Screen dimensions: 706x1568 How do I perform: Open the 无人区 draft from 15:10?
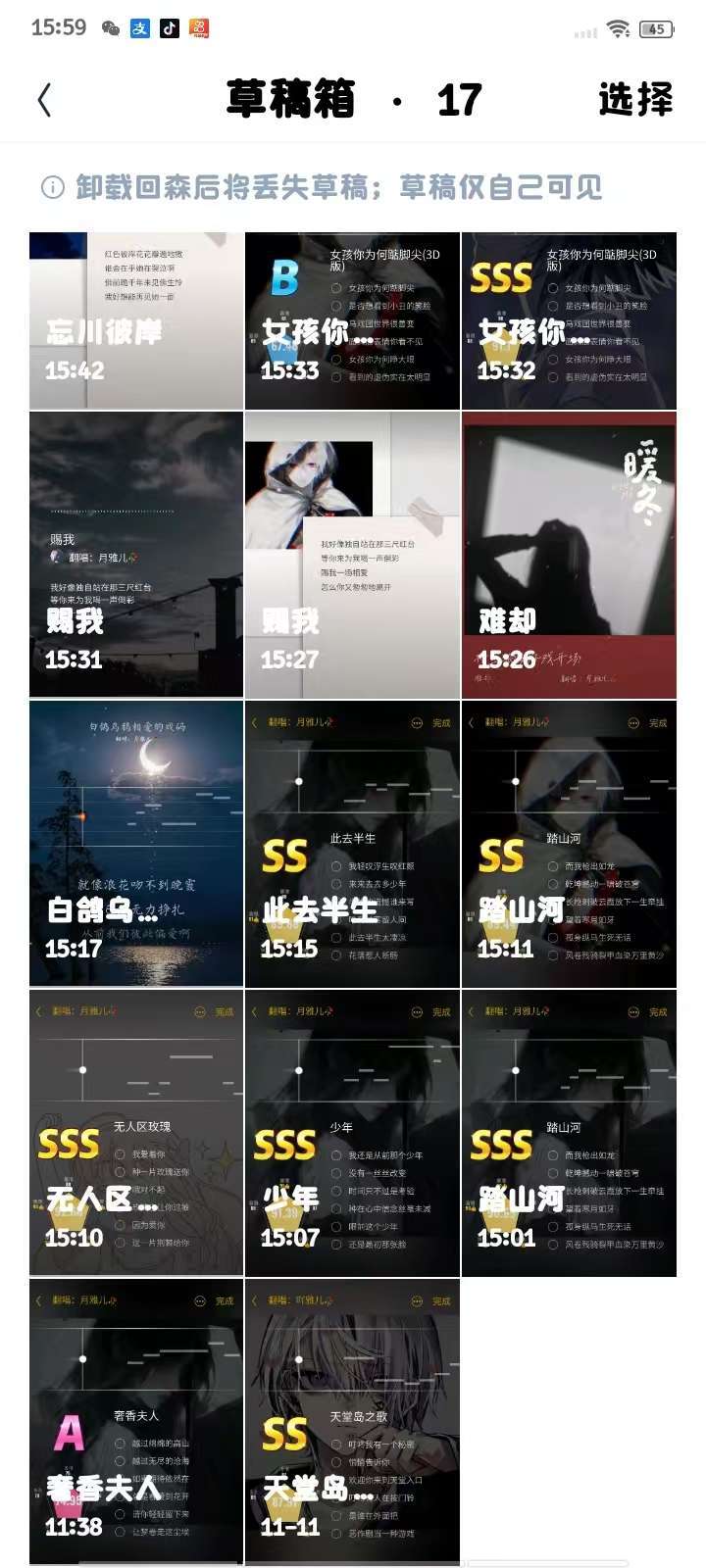[136, 1133]
